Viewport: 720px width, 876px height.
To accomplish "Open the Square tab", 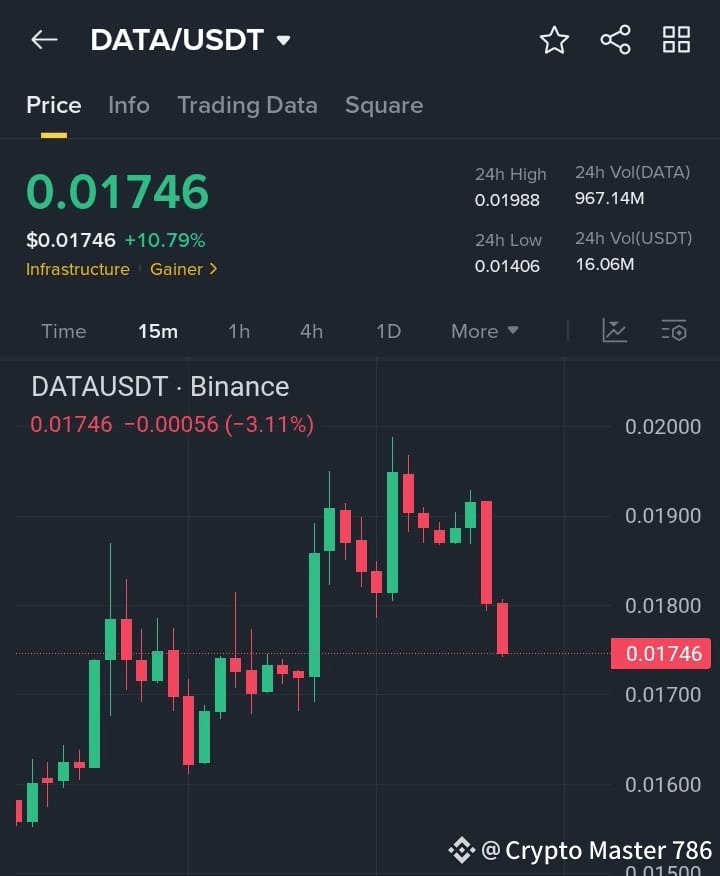I will 384,105.
